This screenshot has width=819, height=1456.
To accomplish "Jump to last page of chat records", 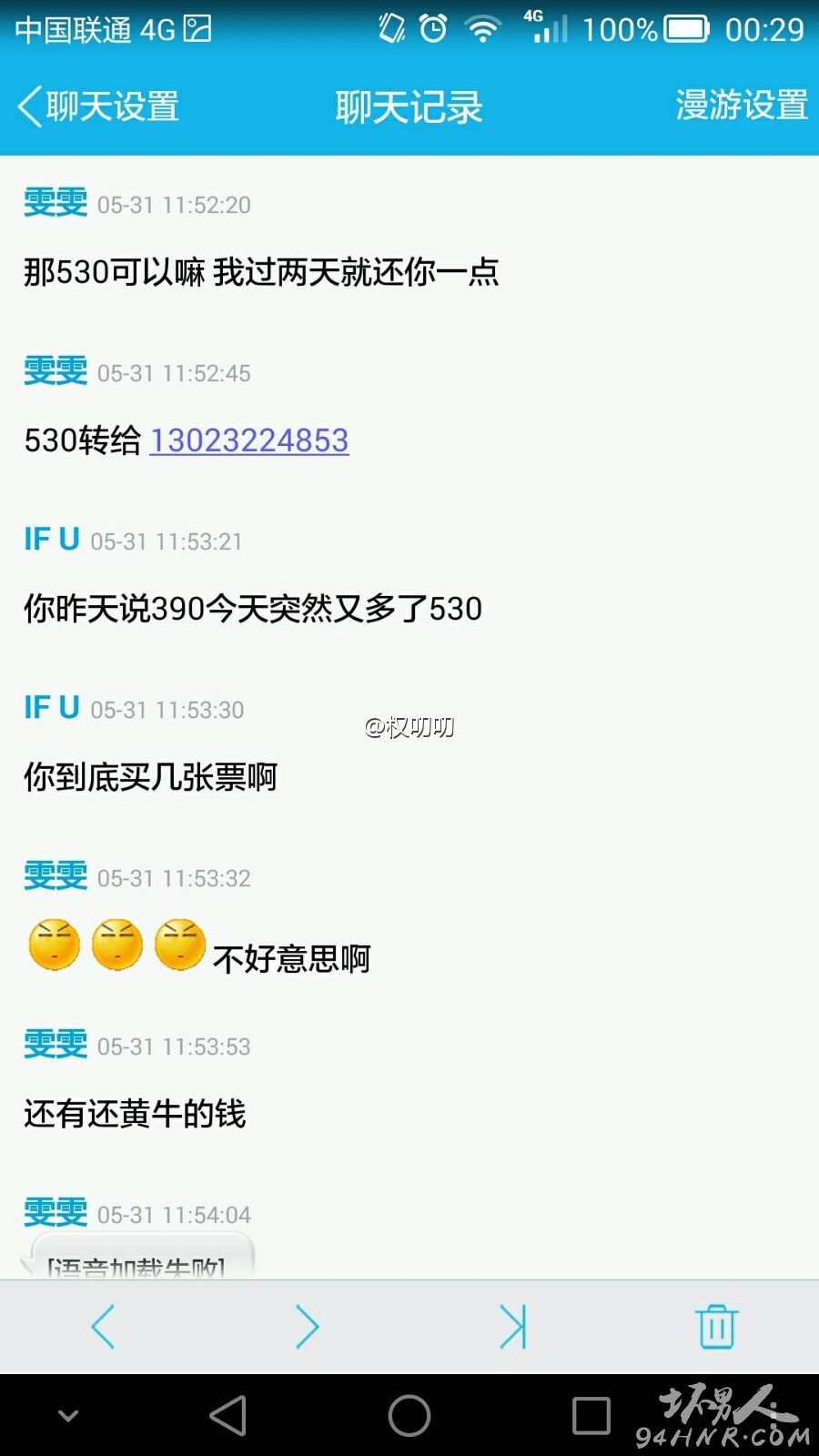I will pyautogui.click(x=513, y=1326).
